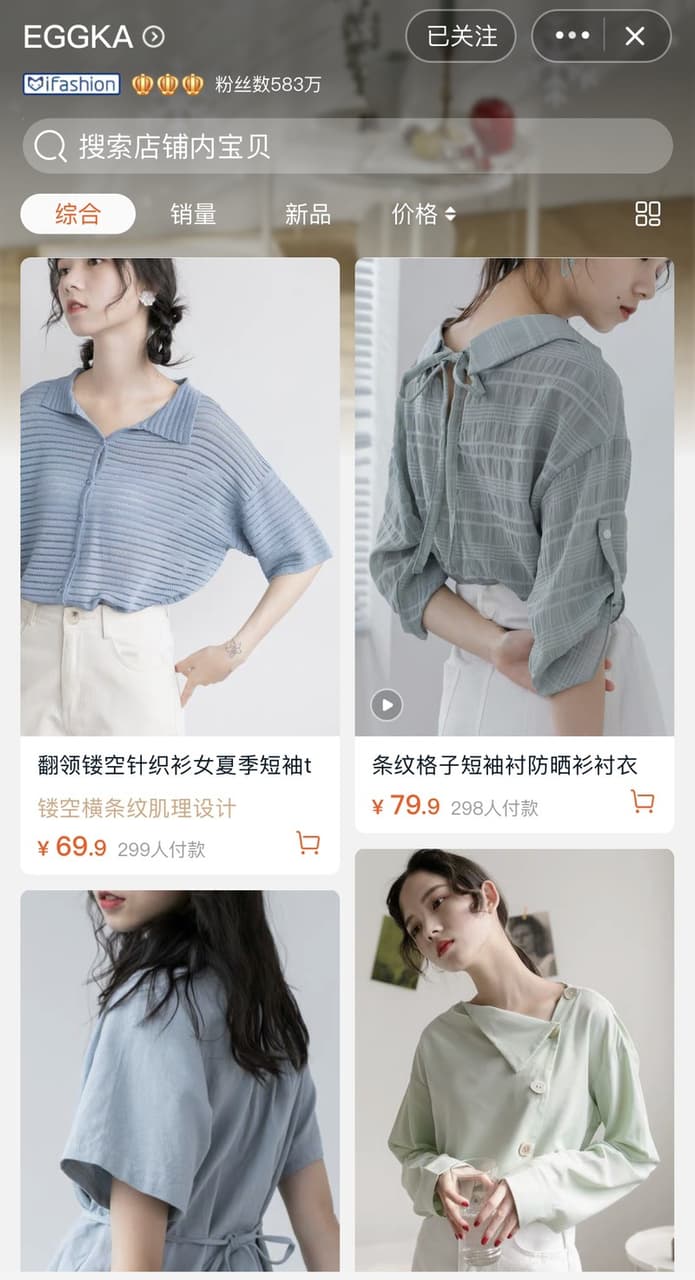
Task: Select the 综合 sorting tab
Action: [x=78, y=213]
